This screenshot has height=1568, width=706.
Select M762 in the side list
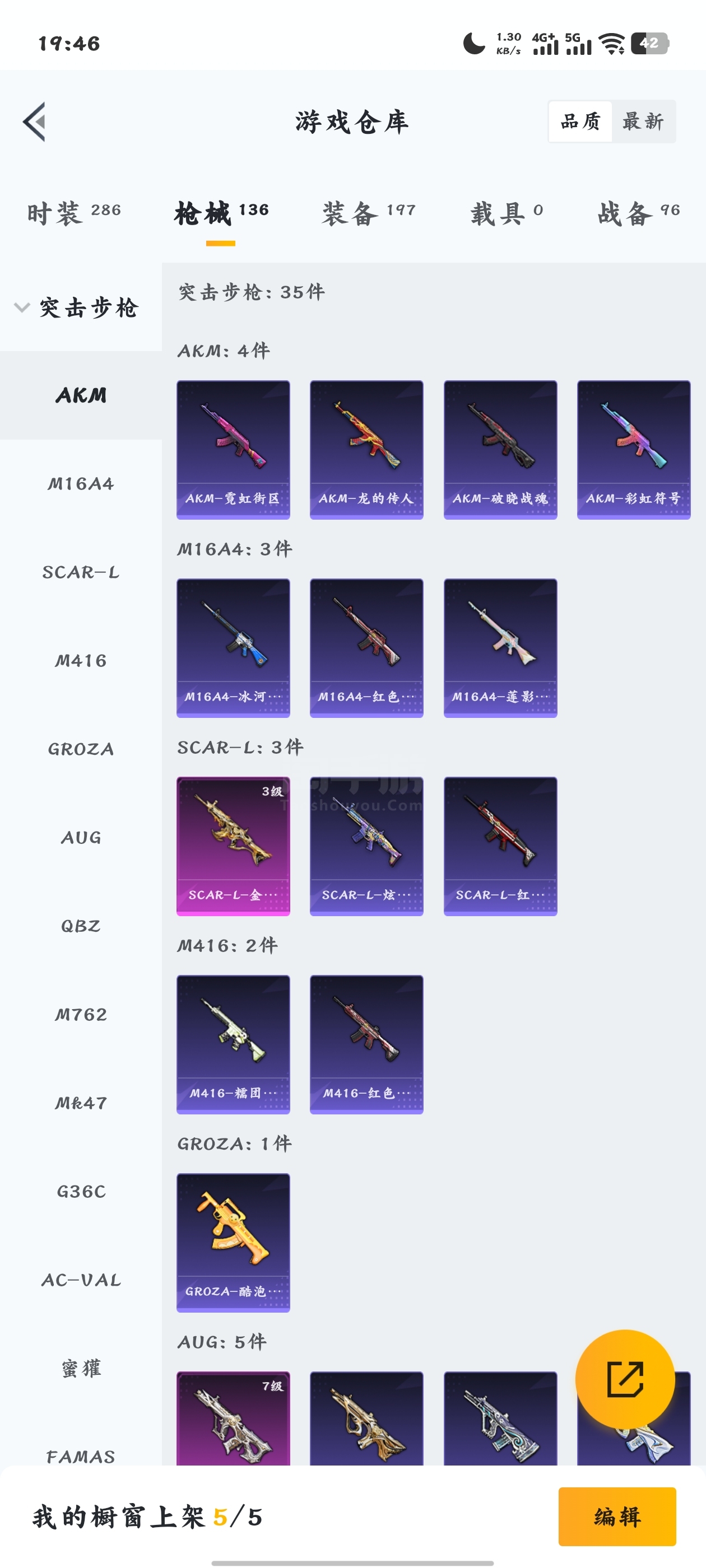[x=81, y=1014]
